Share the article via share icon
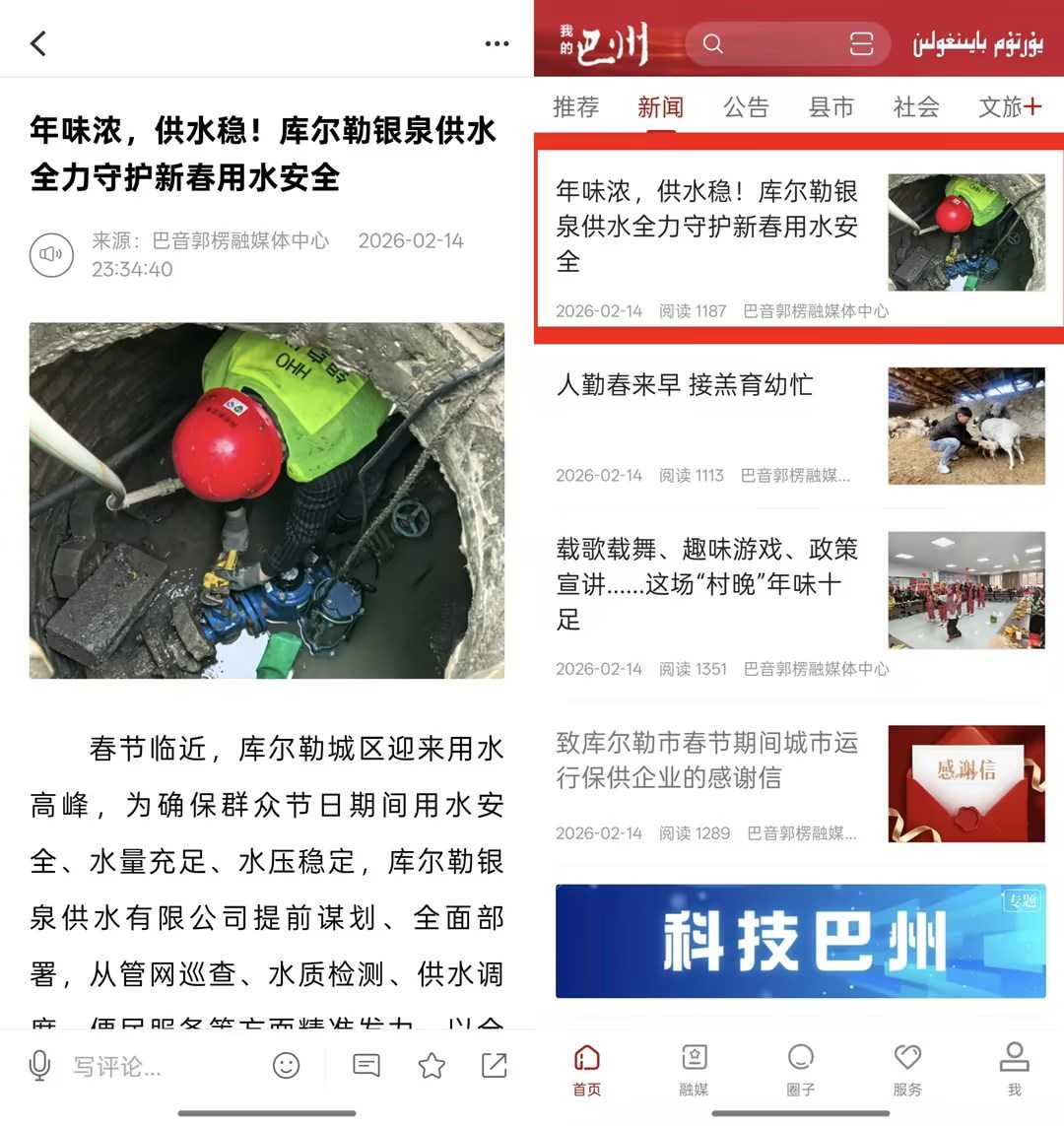Screen dimensions: 1064x1126 click(494, 1065)
